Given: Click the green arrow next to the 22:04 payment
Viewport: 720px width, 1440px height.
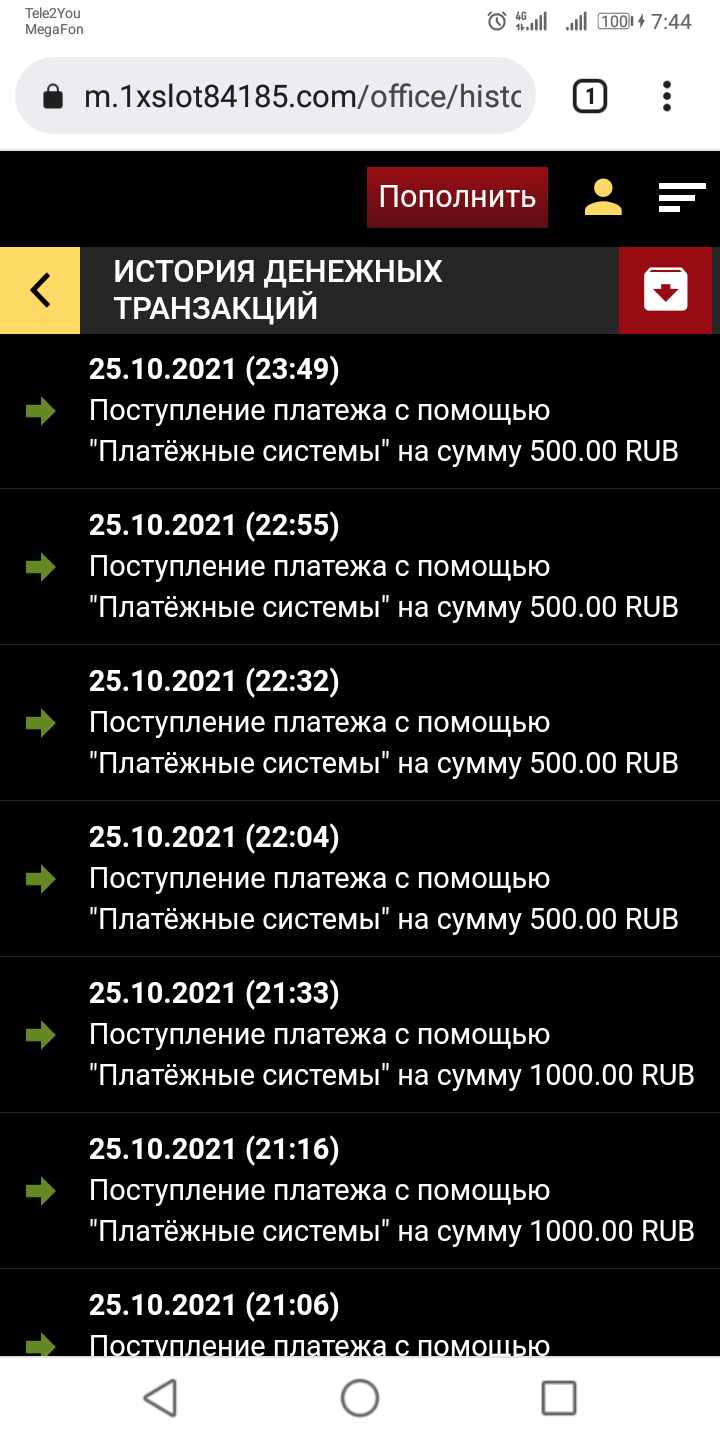Looking at the screenshot, I should point(39,880).
